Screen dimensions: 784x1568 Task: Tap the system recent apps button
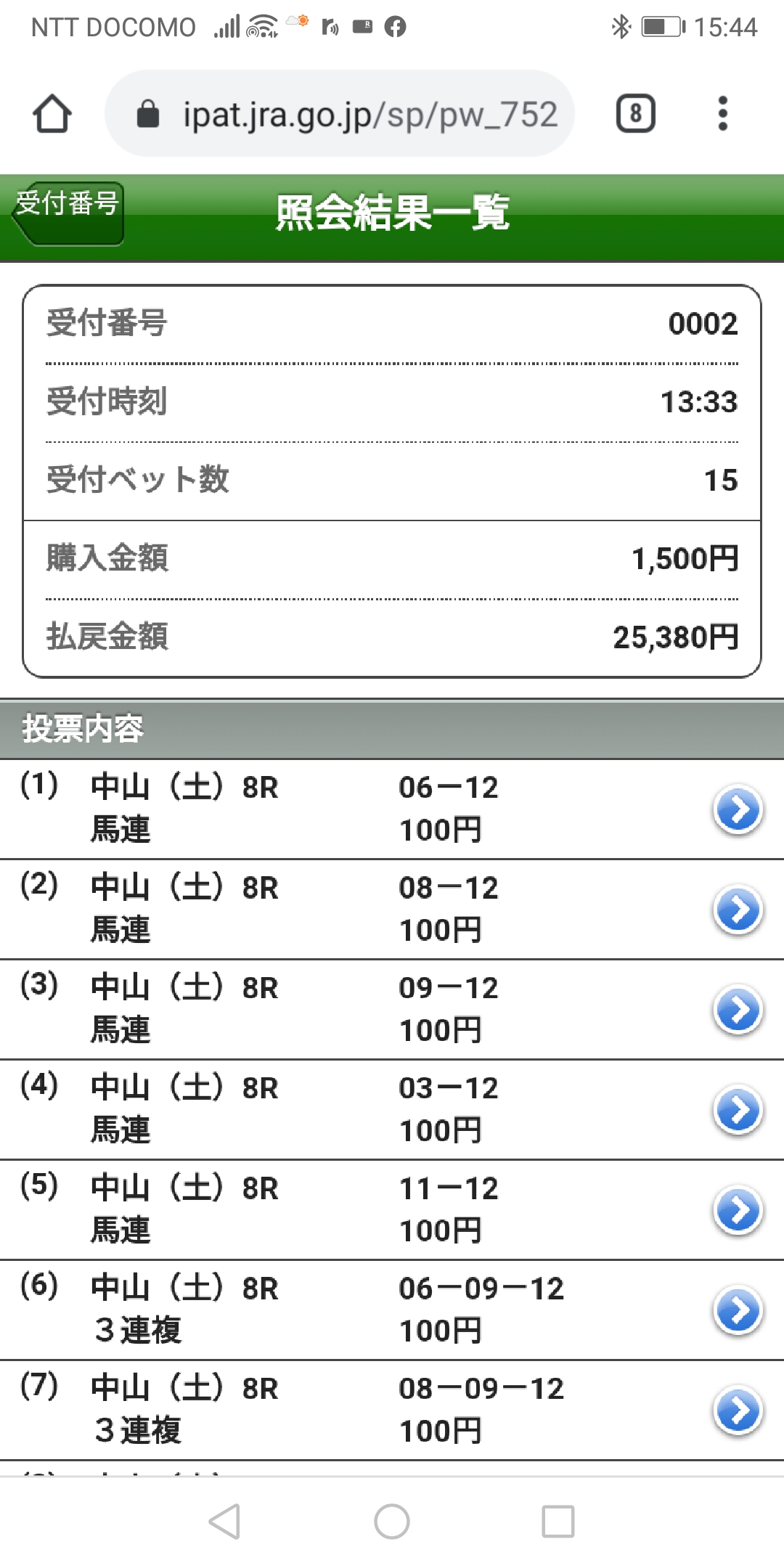click(558, 1522)
